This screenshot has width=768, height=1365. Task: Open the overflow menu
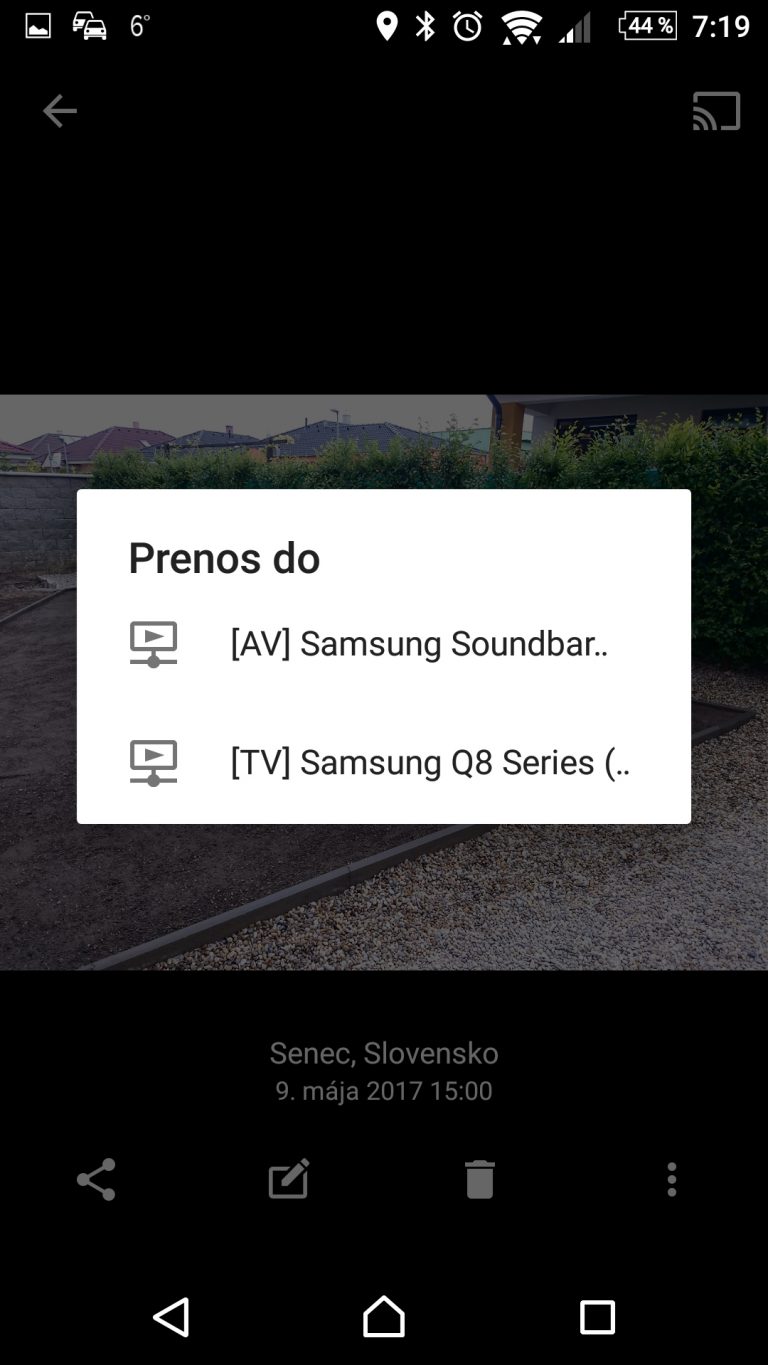click(672, 1180)
